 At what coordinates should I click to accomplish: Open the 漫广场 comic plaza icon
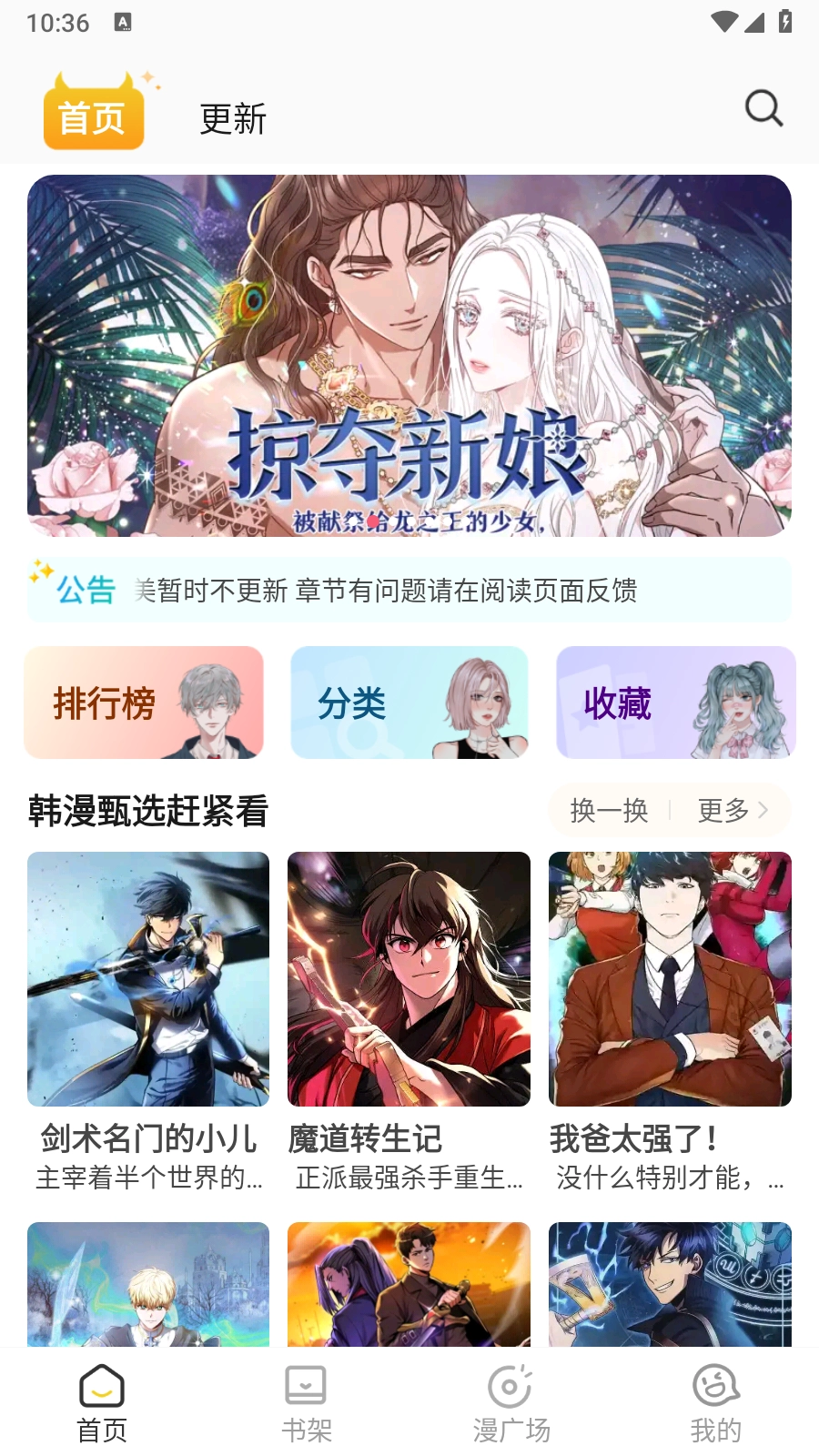pyautogui.click(x=510, y=1387)
